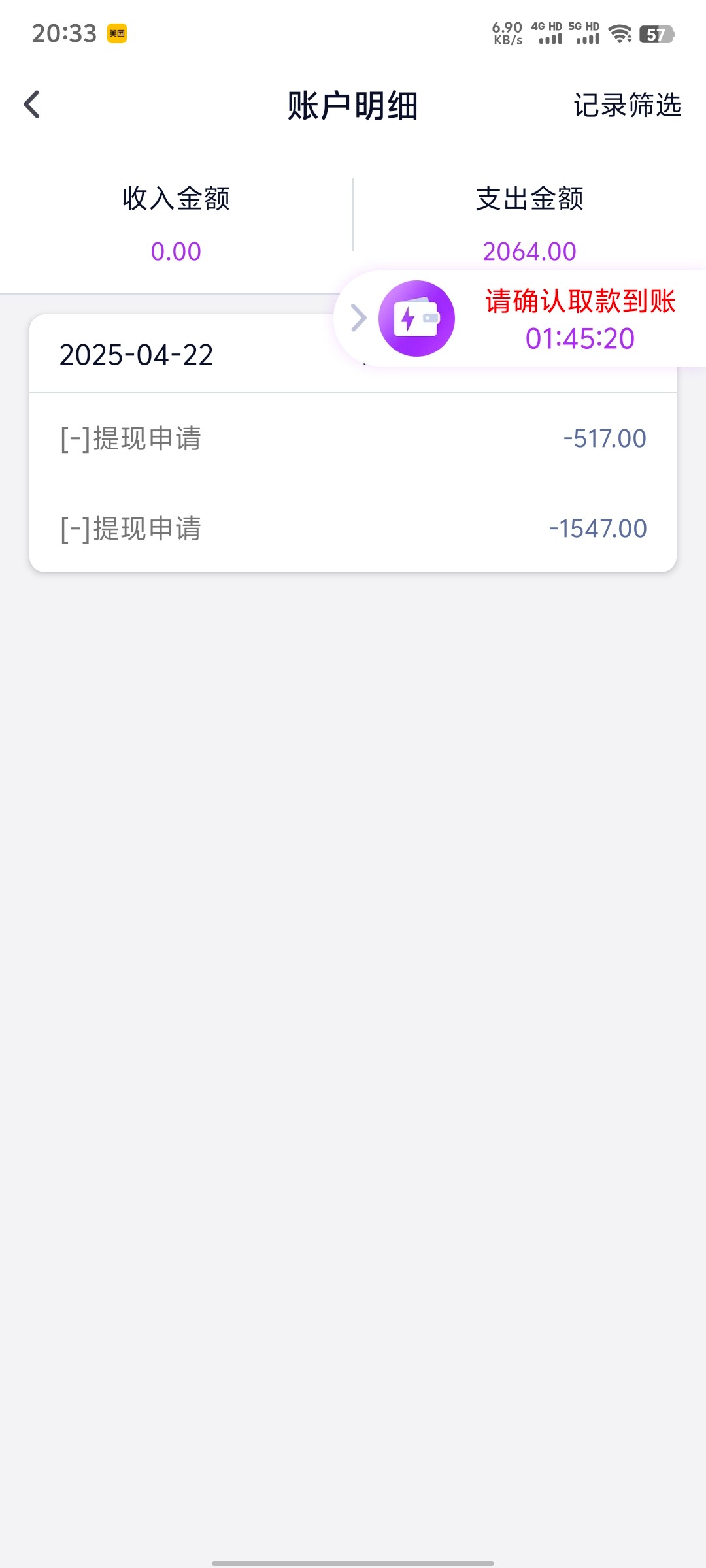Collapse the floating banner with its chevron
706x1568 pixels.
click(358, 318)
